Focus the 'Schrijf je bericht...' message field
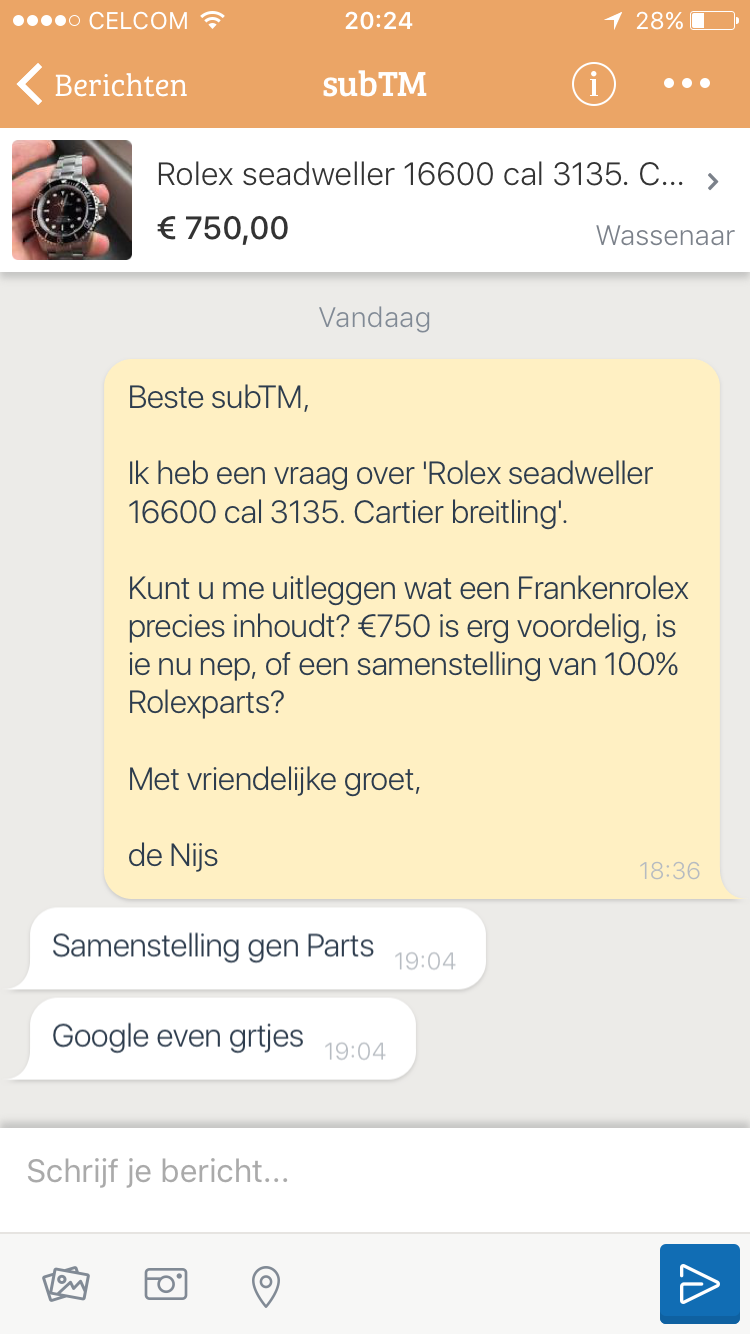 point(375,1171)
